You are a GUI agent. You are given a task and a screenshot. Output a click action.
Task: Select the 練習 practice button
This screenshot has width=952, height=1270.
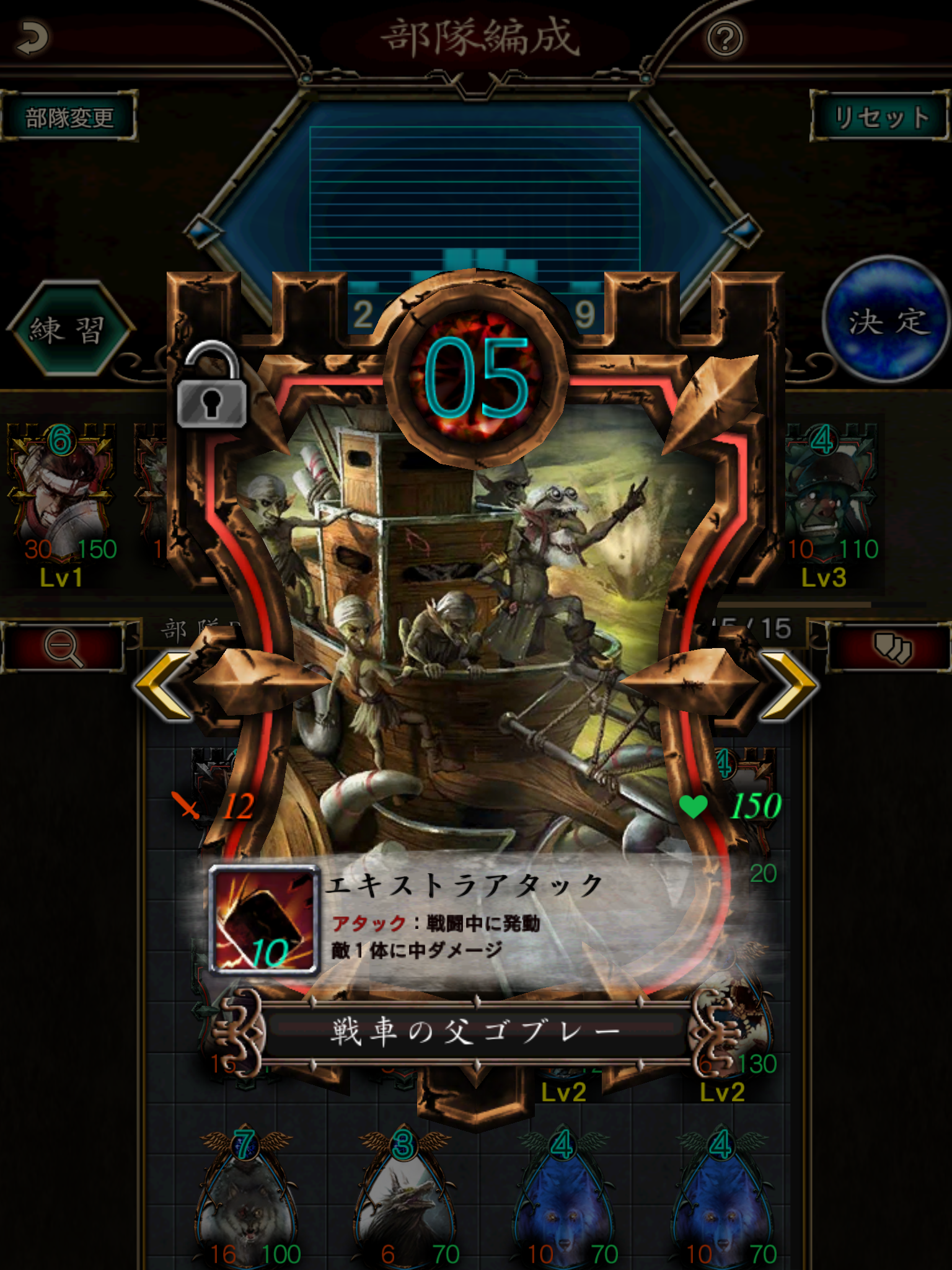pos(69,329)
